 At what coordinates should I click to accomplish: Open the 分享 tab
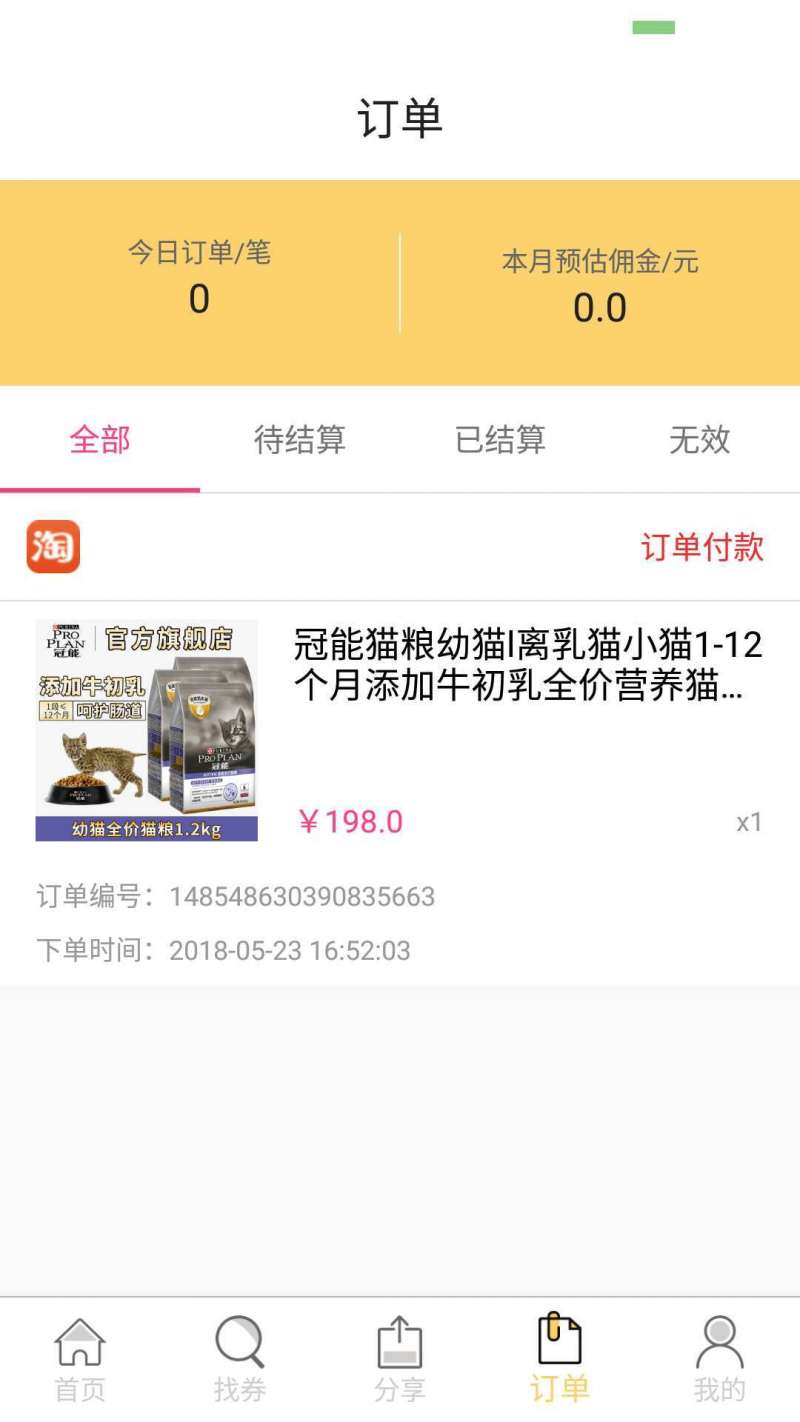(400, 1360)
